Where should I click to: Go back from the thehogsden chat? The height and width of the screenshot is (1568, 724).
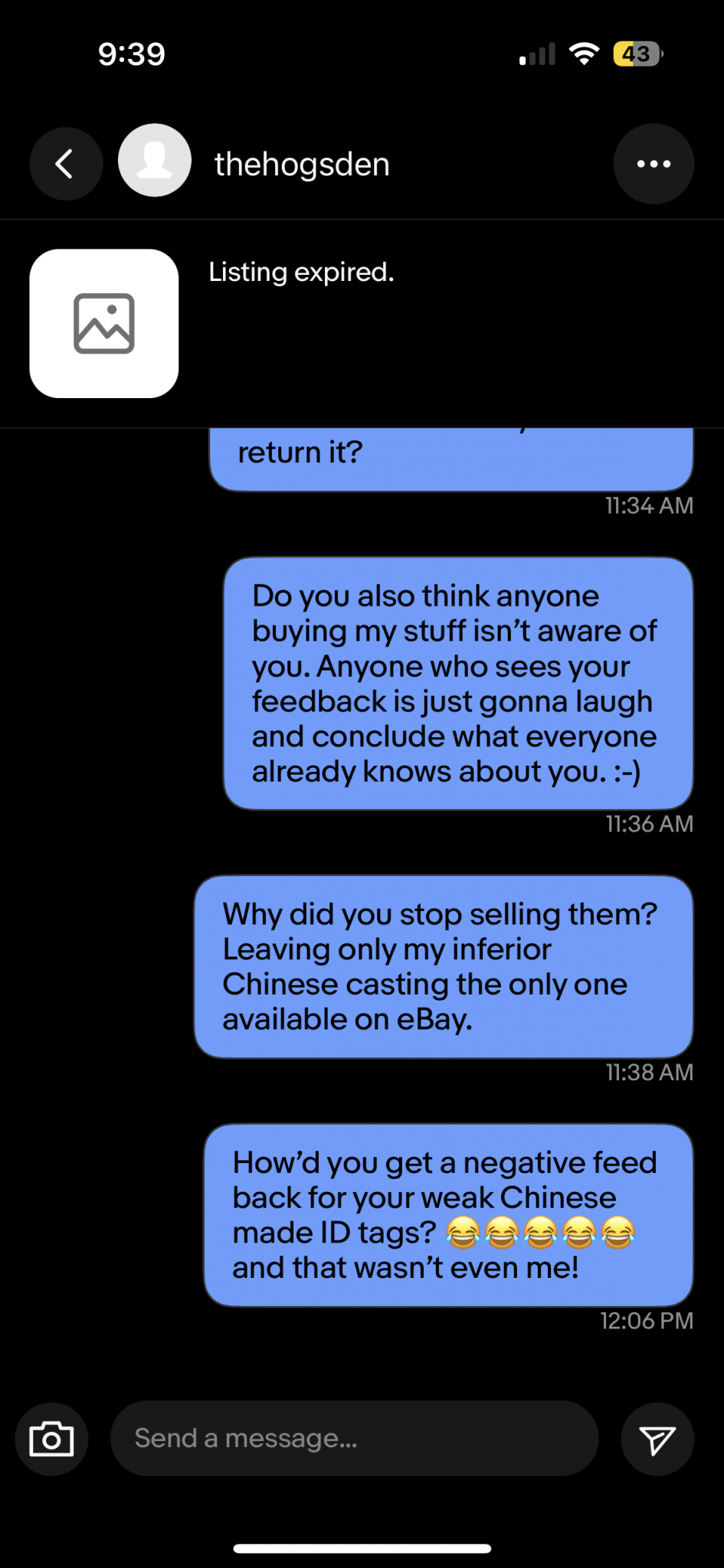[66, 164]
